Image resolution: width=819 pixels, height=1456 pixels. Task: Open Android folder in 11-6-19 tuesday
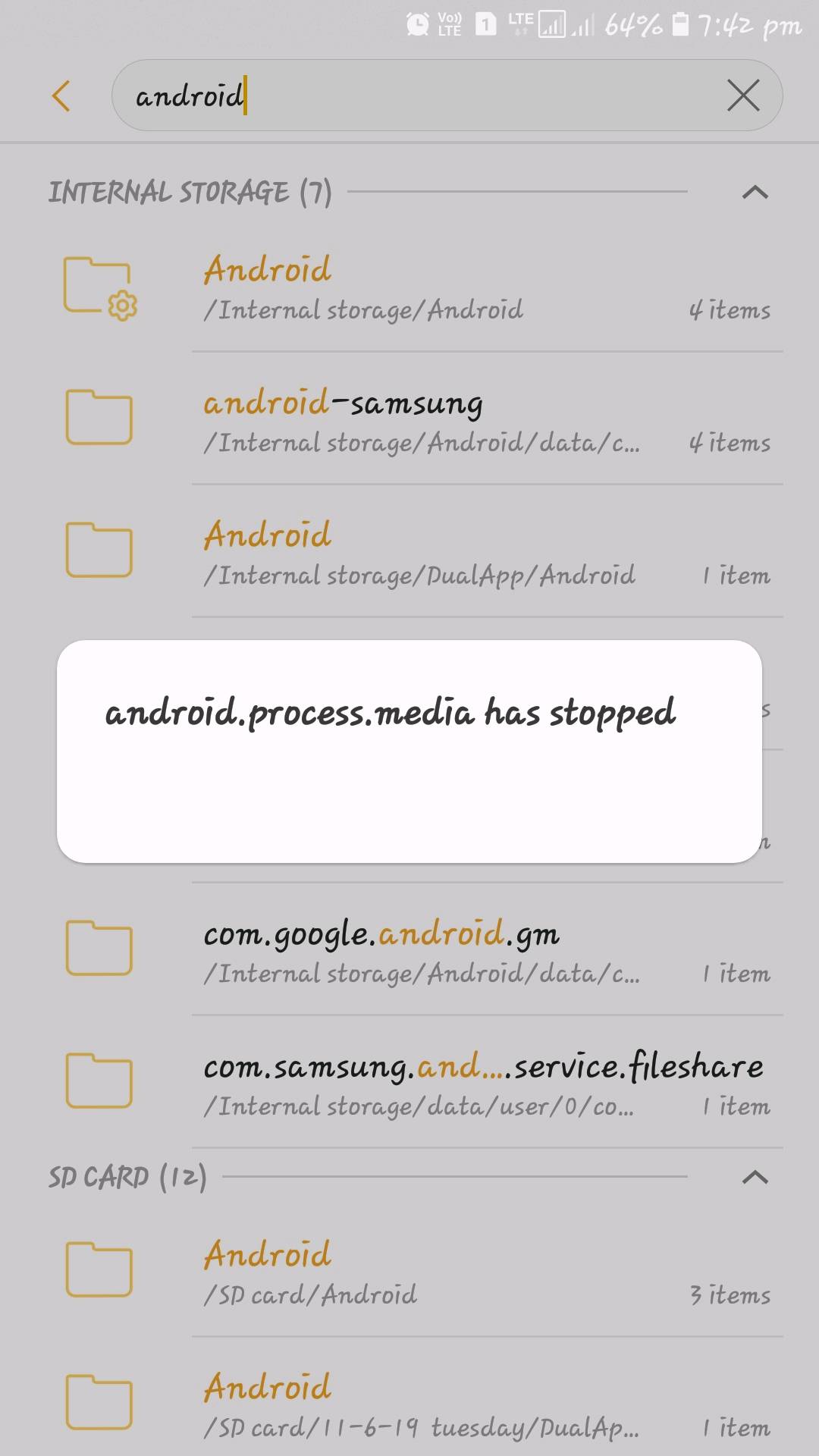485,1405
